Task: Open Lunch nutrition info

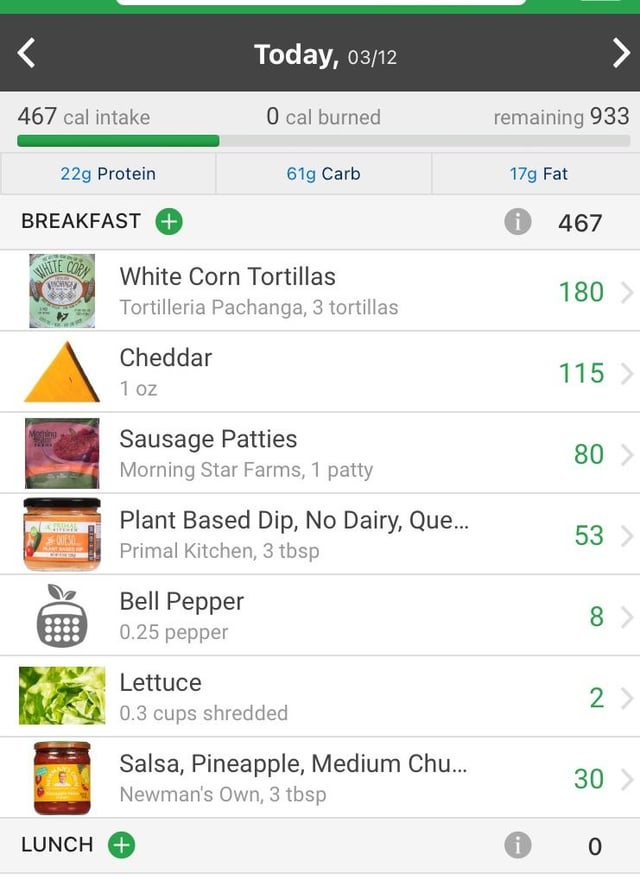Action: coord(518,845)
